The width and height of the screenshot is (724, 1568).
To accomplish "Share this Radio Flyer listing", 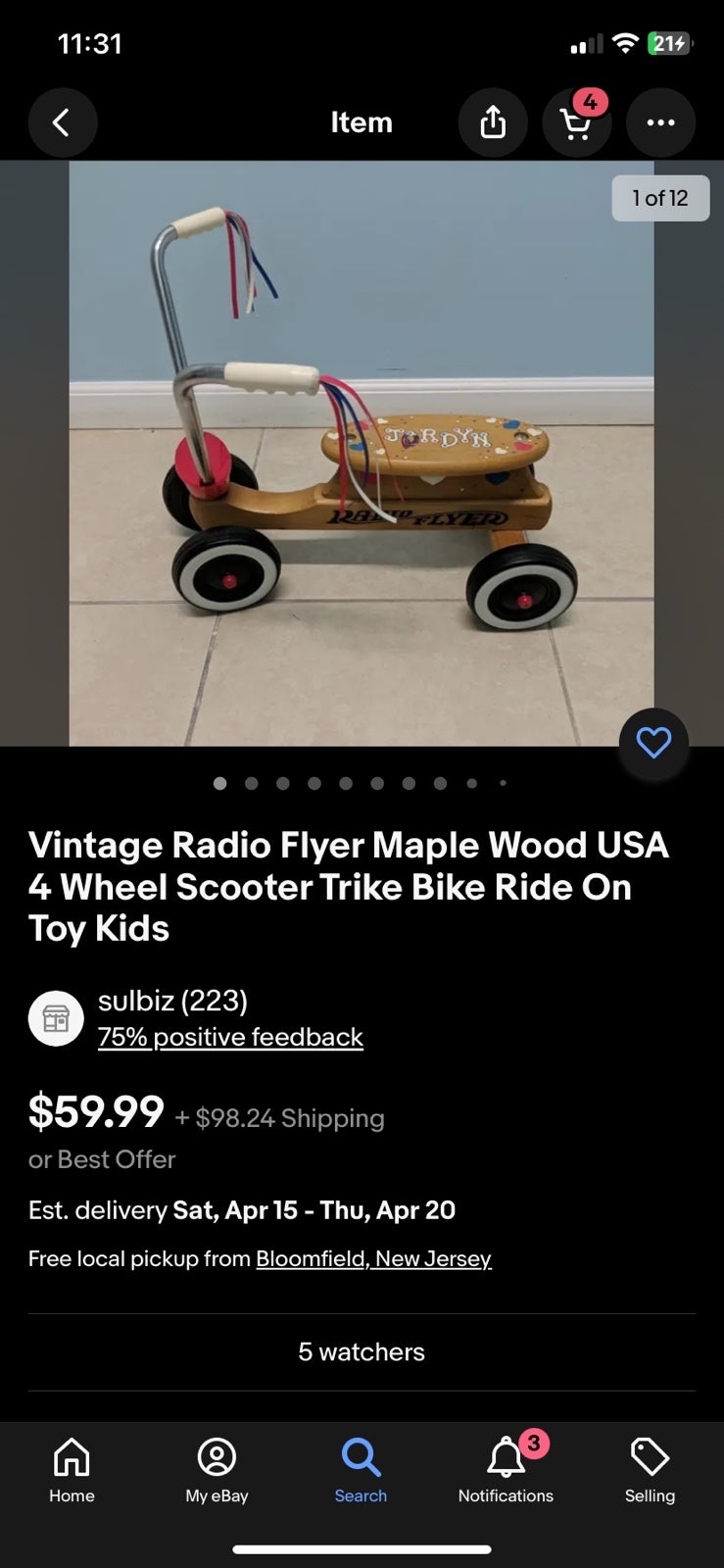I will (x=493, y=122).
